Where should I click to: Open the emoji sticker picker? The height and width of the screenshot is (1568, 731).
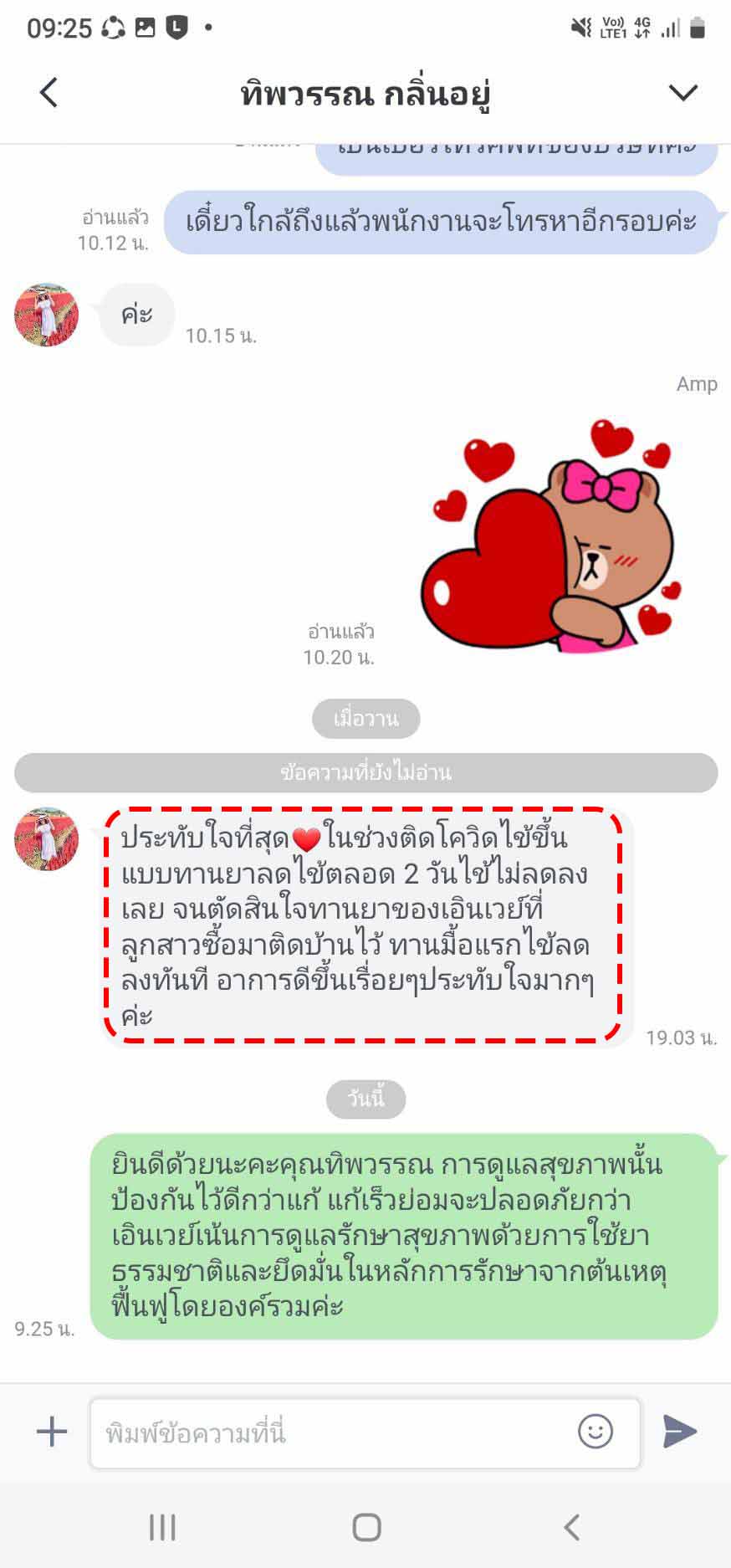(x=596, y=1432)
